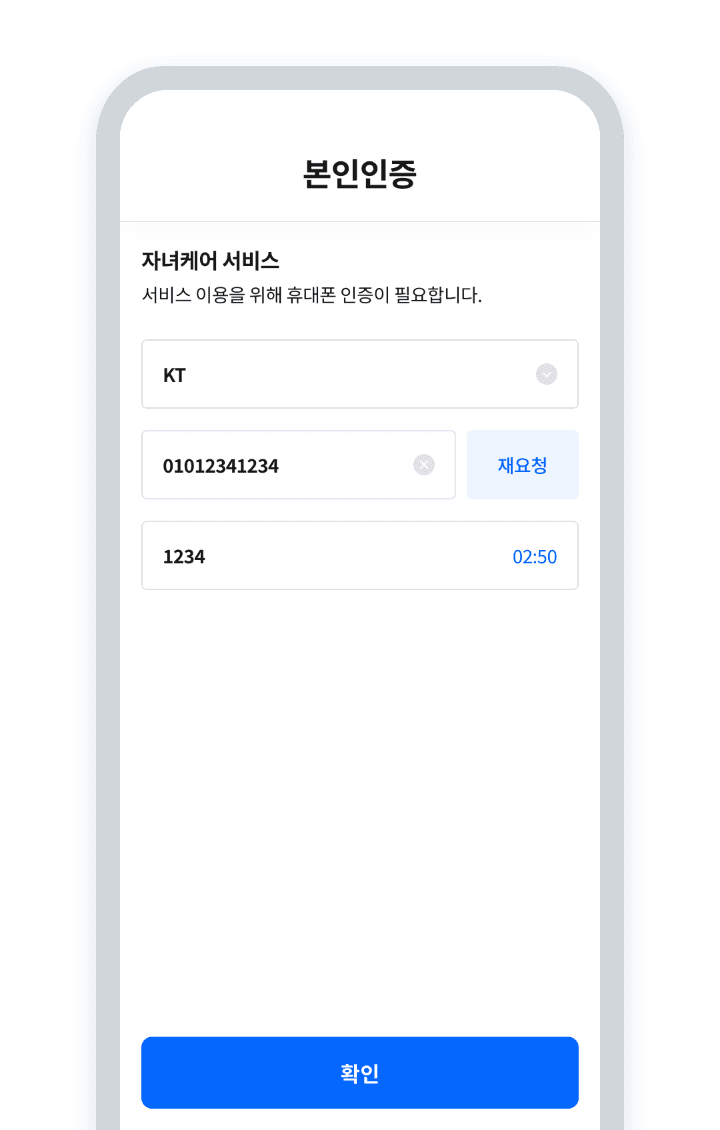Open the KT carrier dropdown
The image size is (720, 1130).
tap(360, 375)
